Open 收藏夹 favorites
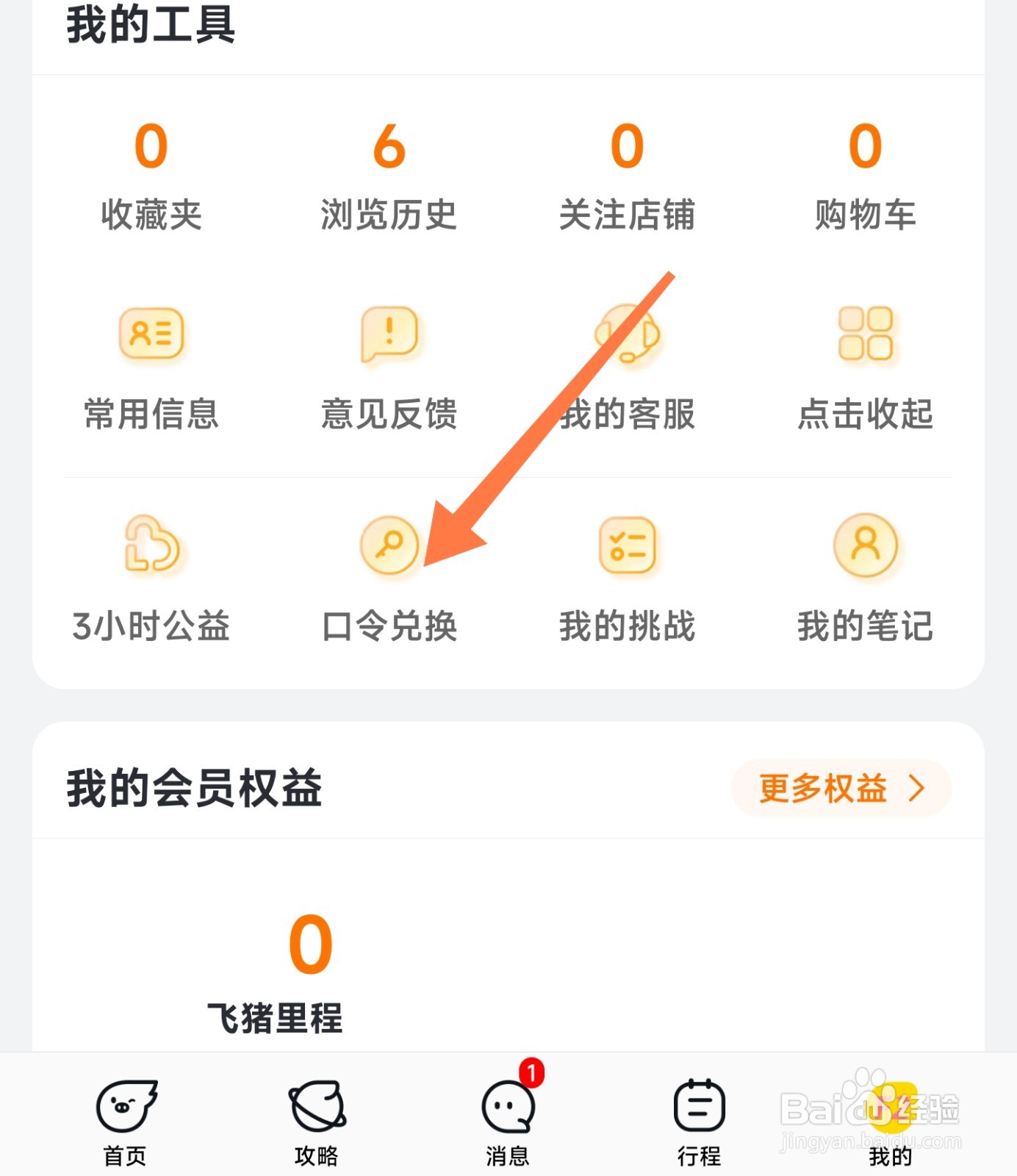The height and width of the screenshot is (1176, 1017). click(151, 176)
